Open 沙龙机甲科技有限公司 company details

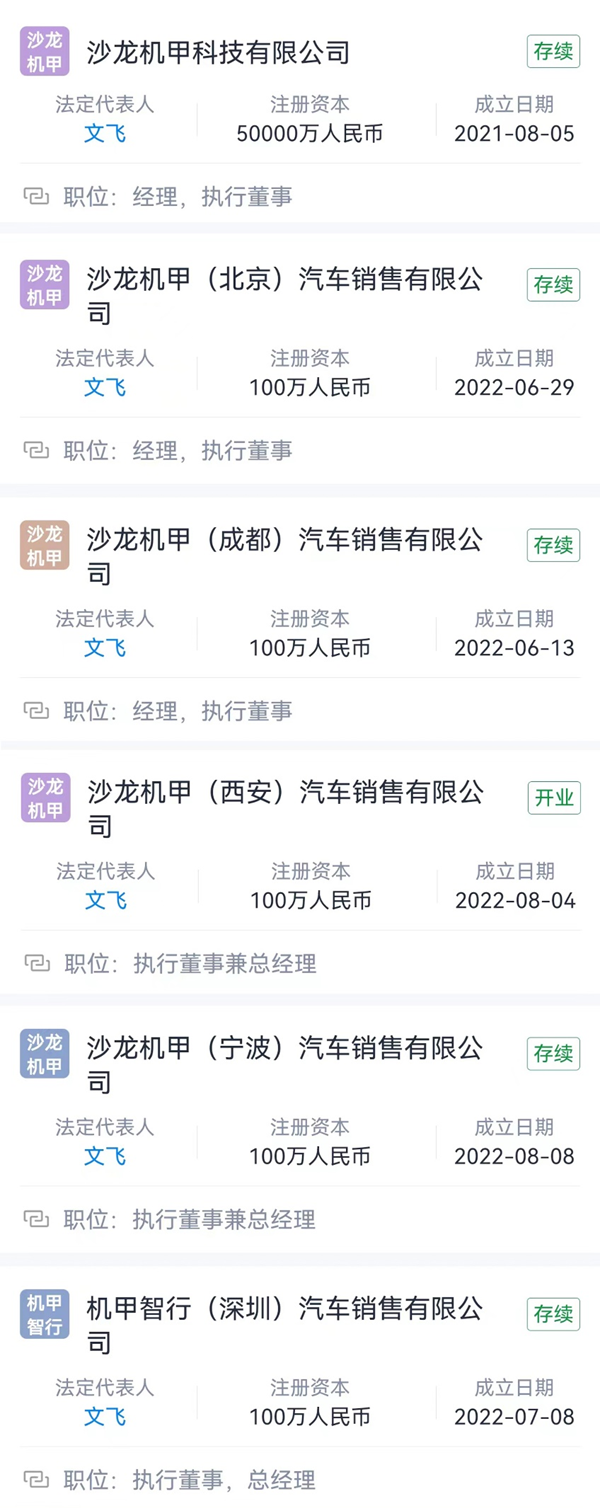coord(218,52)
